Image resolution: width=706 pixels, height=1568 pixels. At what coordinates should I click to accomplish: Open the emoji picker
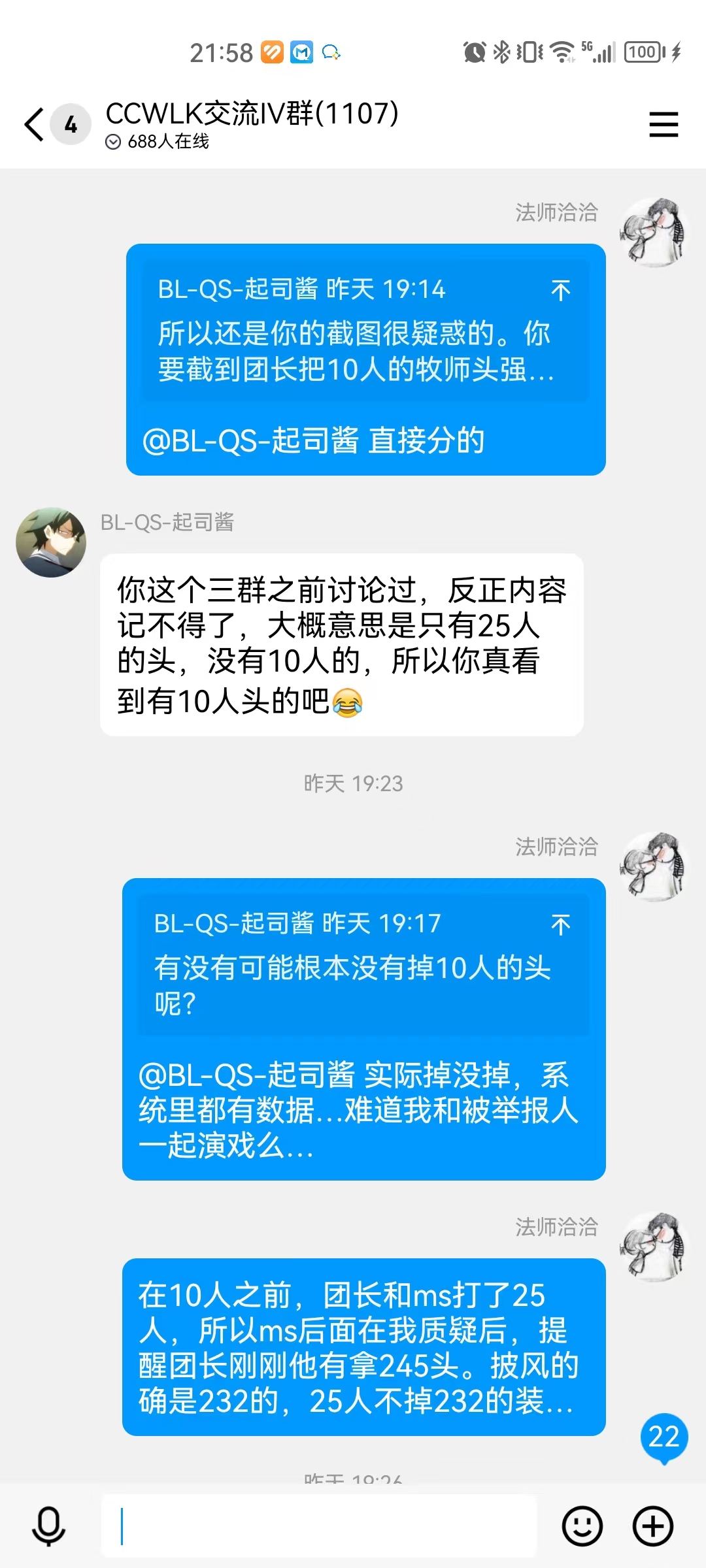point(582,1526)
